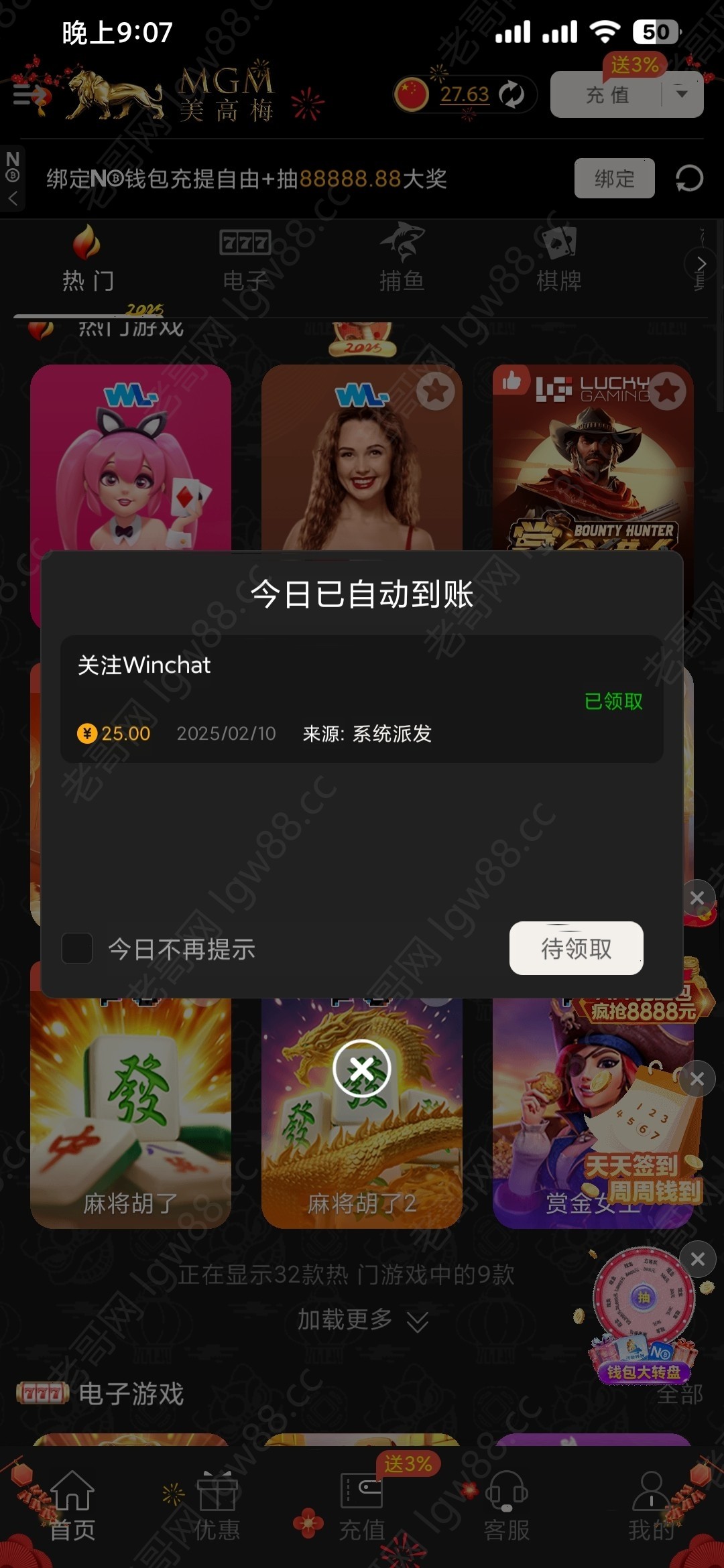Close the popup with the circled X
Image resolution: width=724 pixels, height=1568 pixels.
coord(362,1068)
